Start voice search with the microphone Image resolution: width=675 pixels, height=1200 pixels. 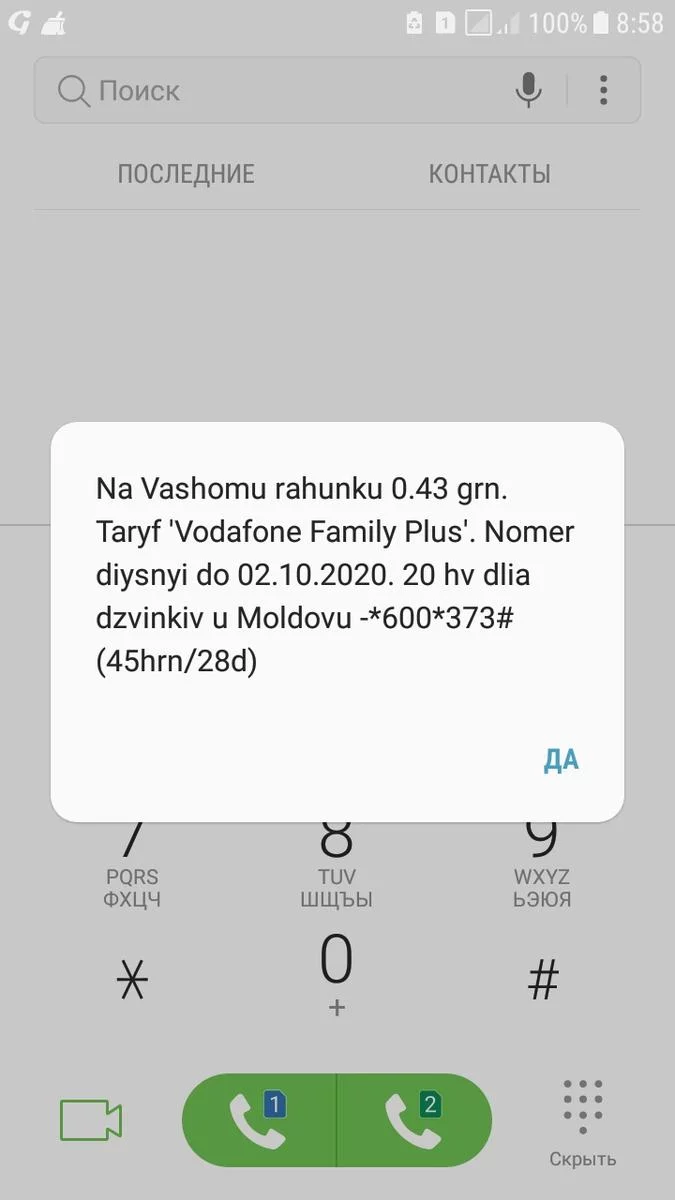point(529,90)
